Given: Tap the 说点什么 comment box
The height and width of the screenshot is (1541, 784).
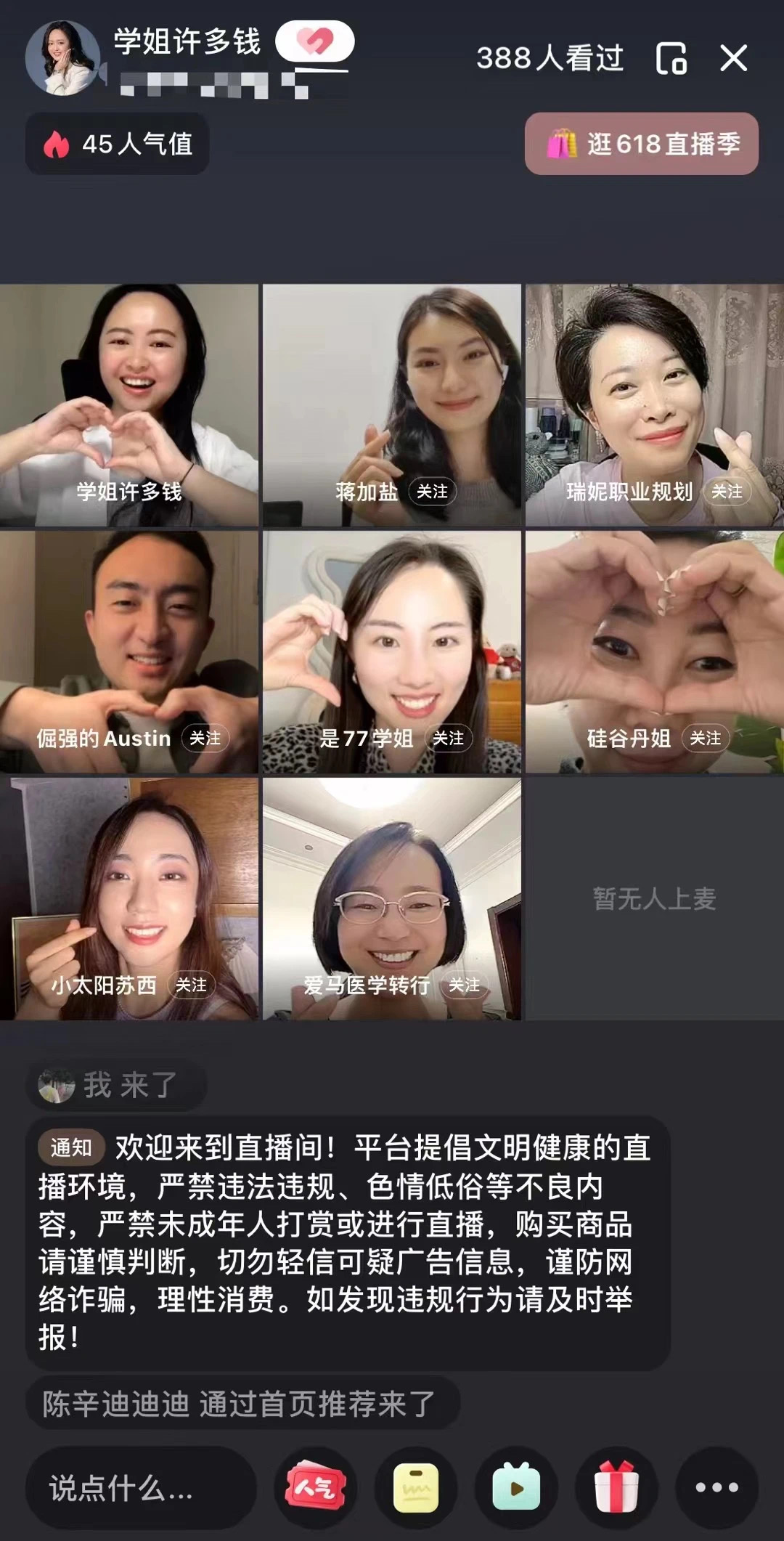Looking at the screenshot, I should (141, 1488).
